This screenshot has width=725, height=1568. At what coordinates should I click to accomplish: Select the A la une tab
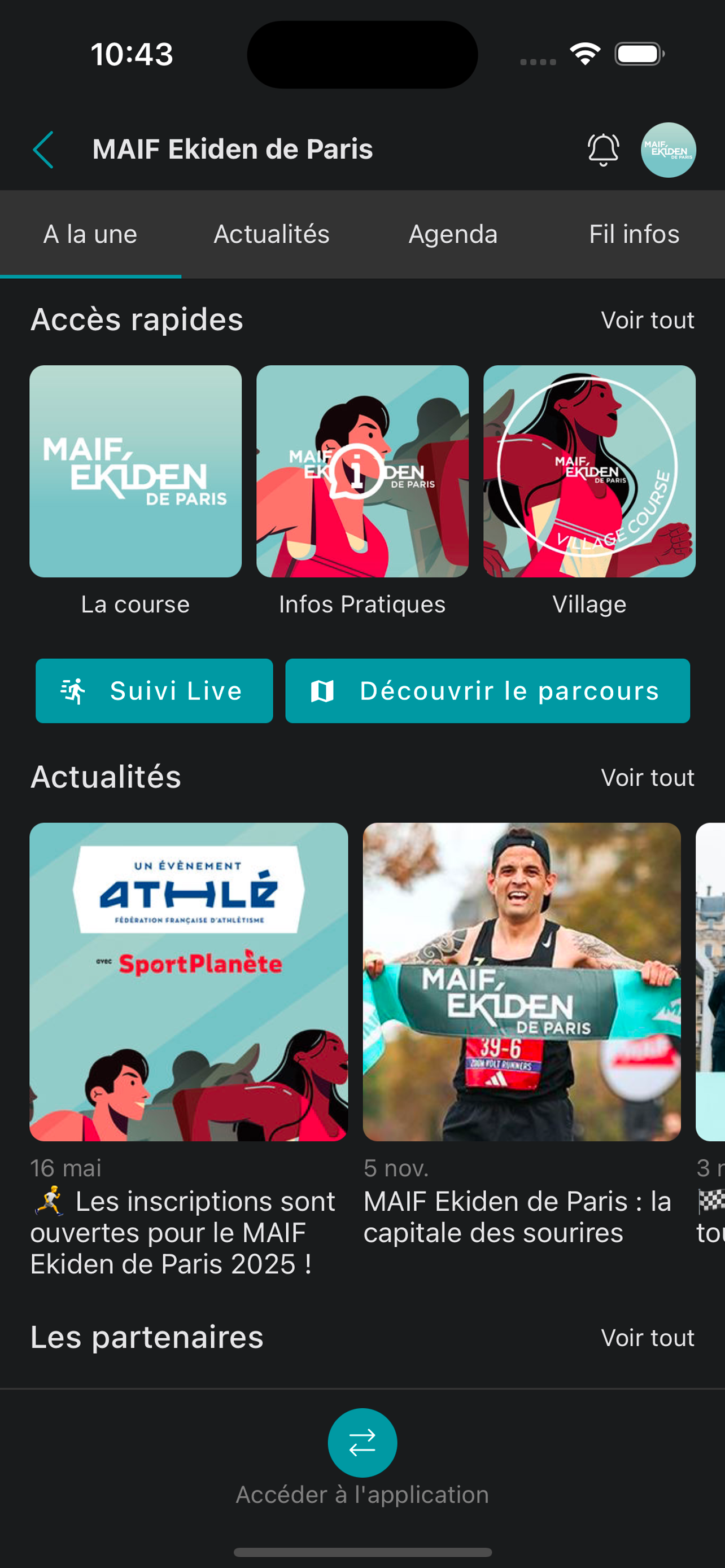tap(90, 234)
